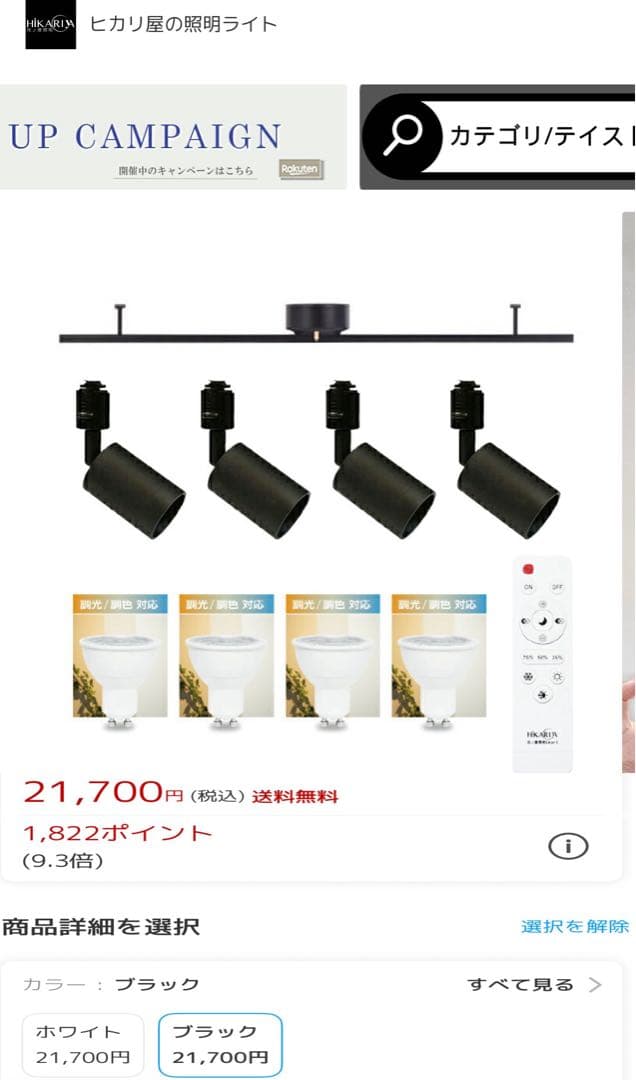Open the UP CAMPAIGN banner

(x=172, y=137)
